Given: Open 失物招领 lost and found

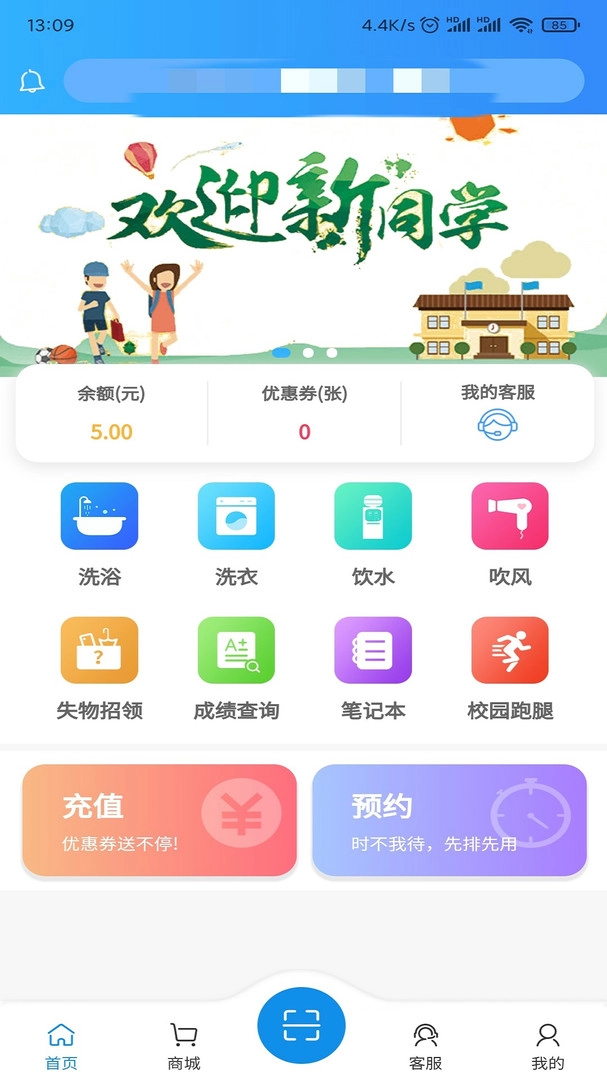Looking at the screenshot, I should pos(99,651).
